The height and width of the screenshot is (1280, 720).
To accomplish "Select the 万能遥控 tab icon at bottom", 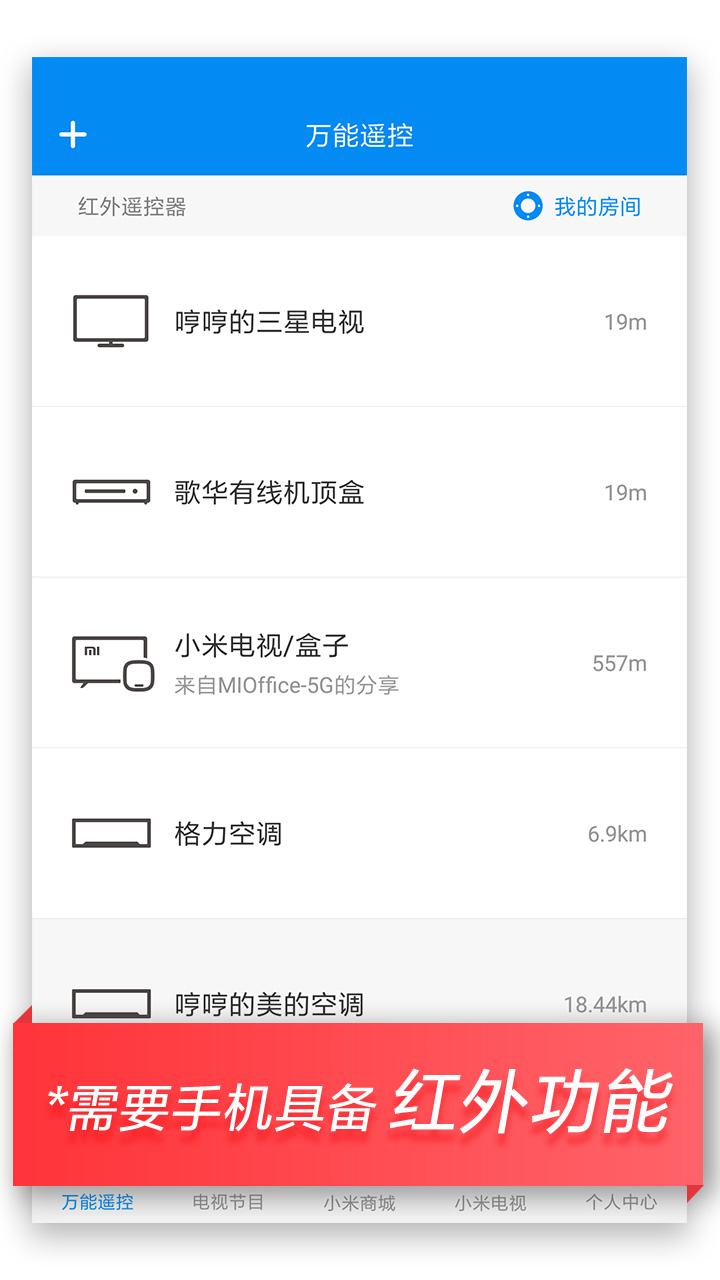I will 96,1203.
